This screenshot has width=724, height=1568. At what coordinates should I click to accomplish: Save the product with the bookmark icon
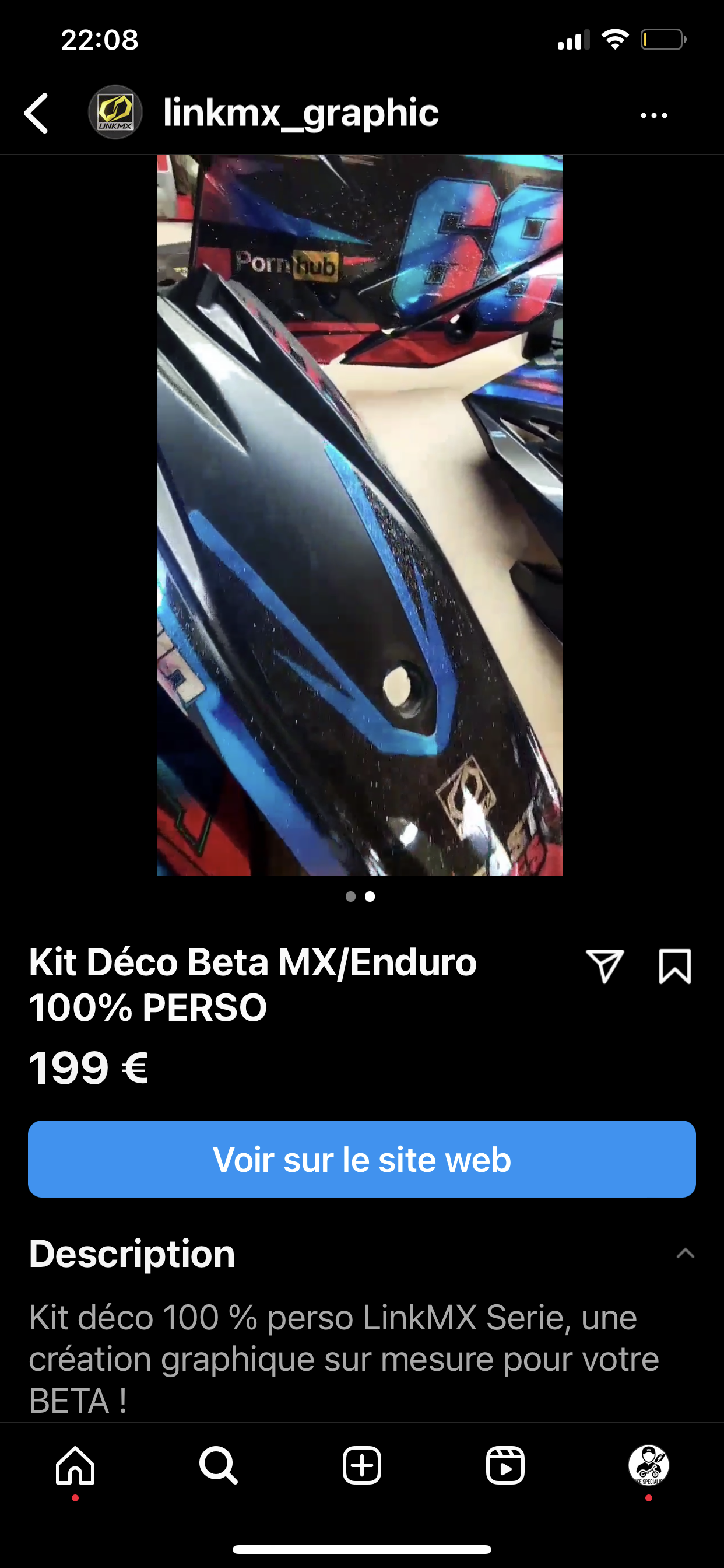674,966
